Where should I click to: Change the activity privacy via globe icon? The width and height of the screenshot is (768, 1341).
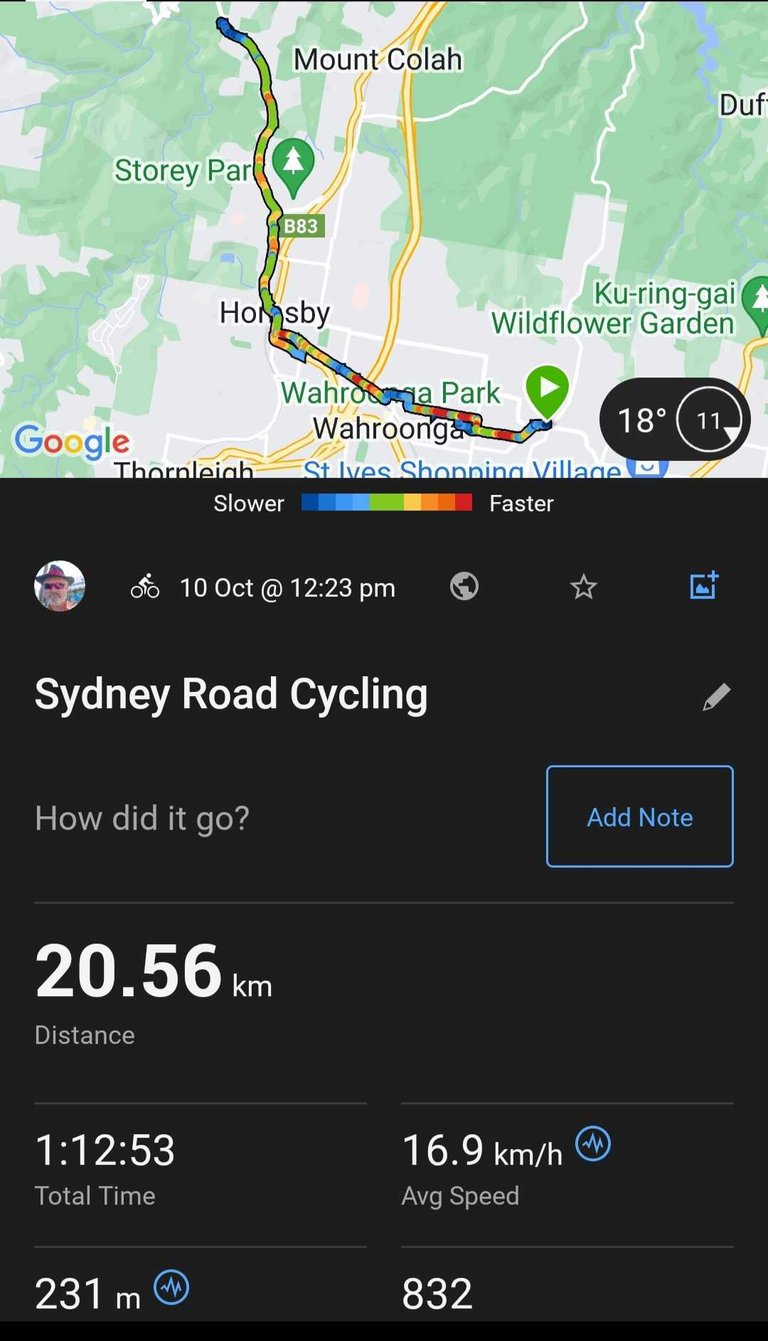point(464,587)
